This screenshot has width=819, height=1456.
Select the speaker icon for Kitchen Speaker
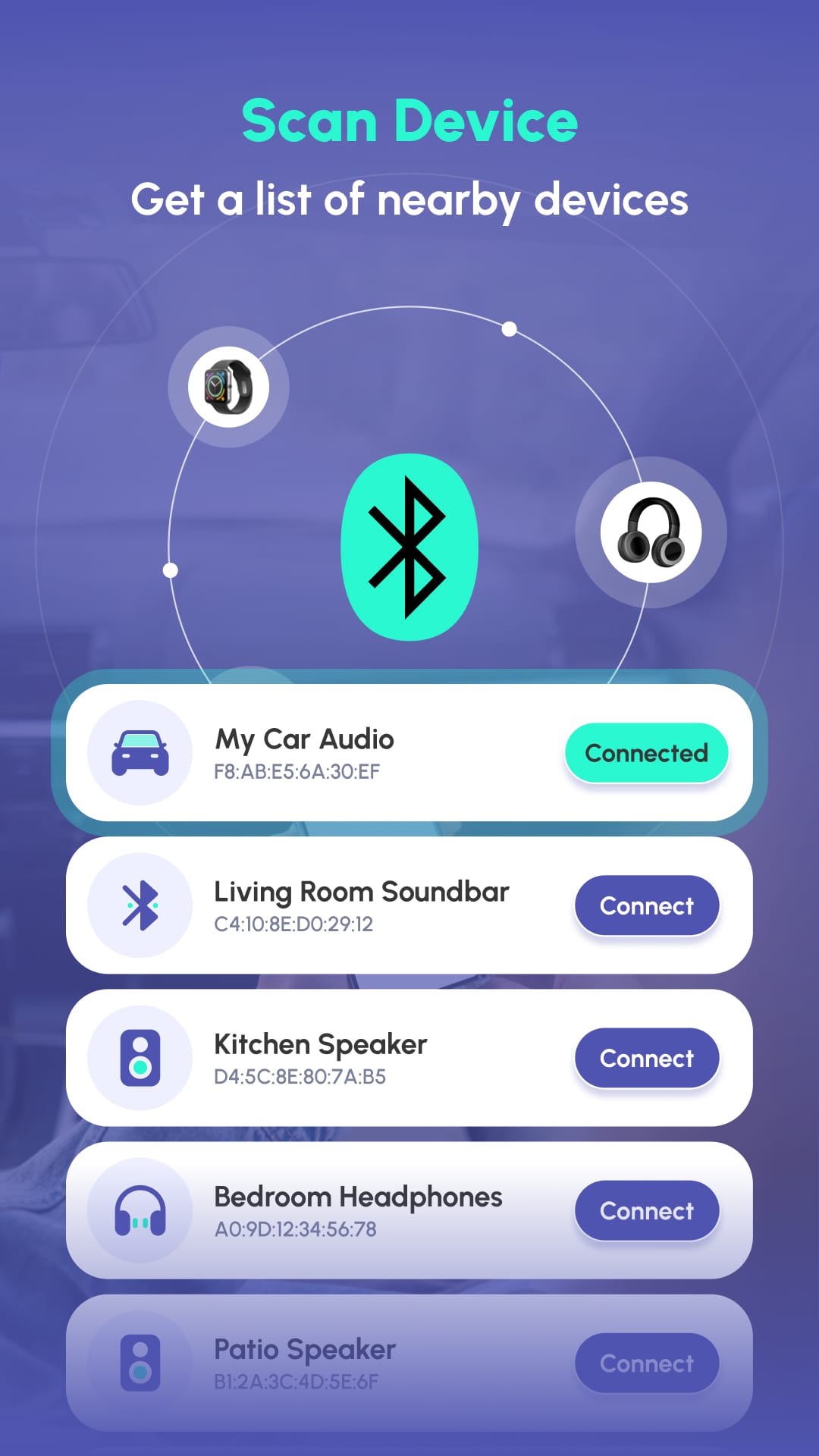140,1058
